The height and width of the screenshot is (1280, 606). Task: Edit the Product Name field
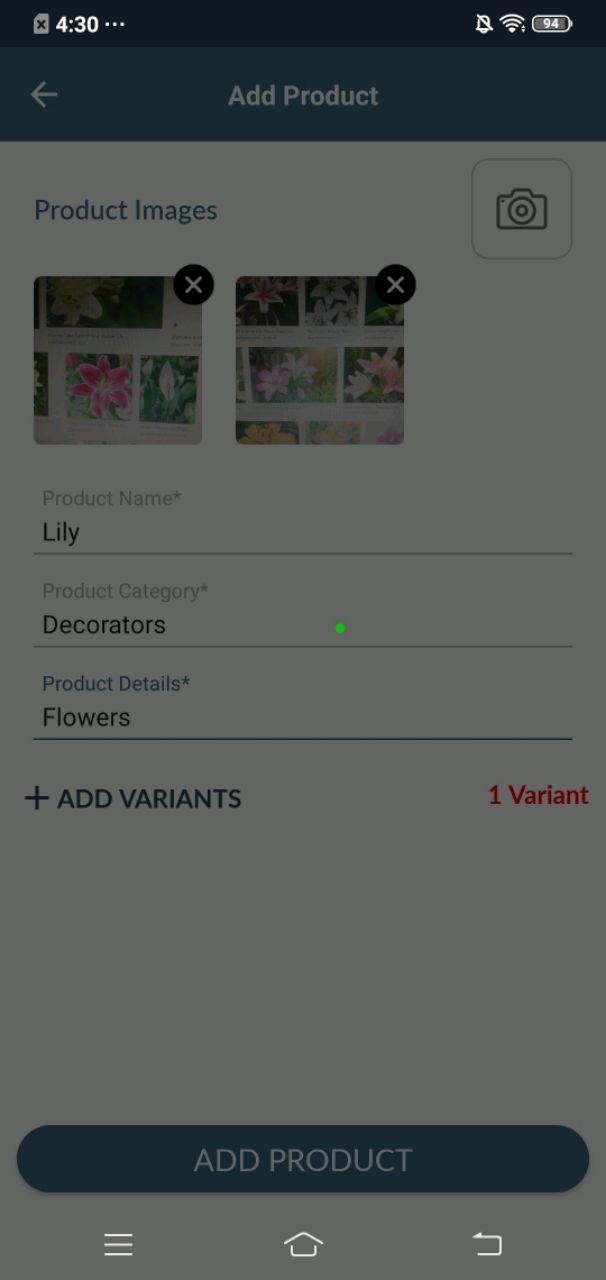tap(302, 532)
